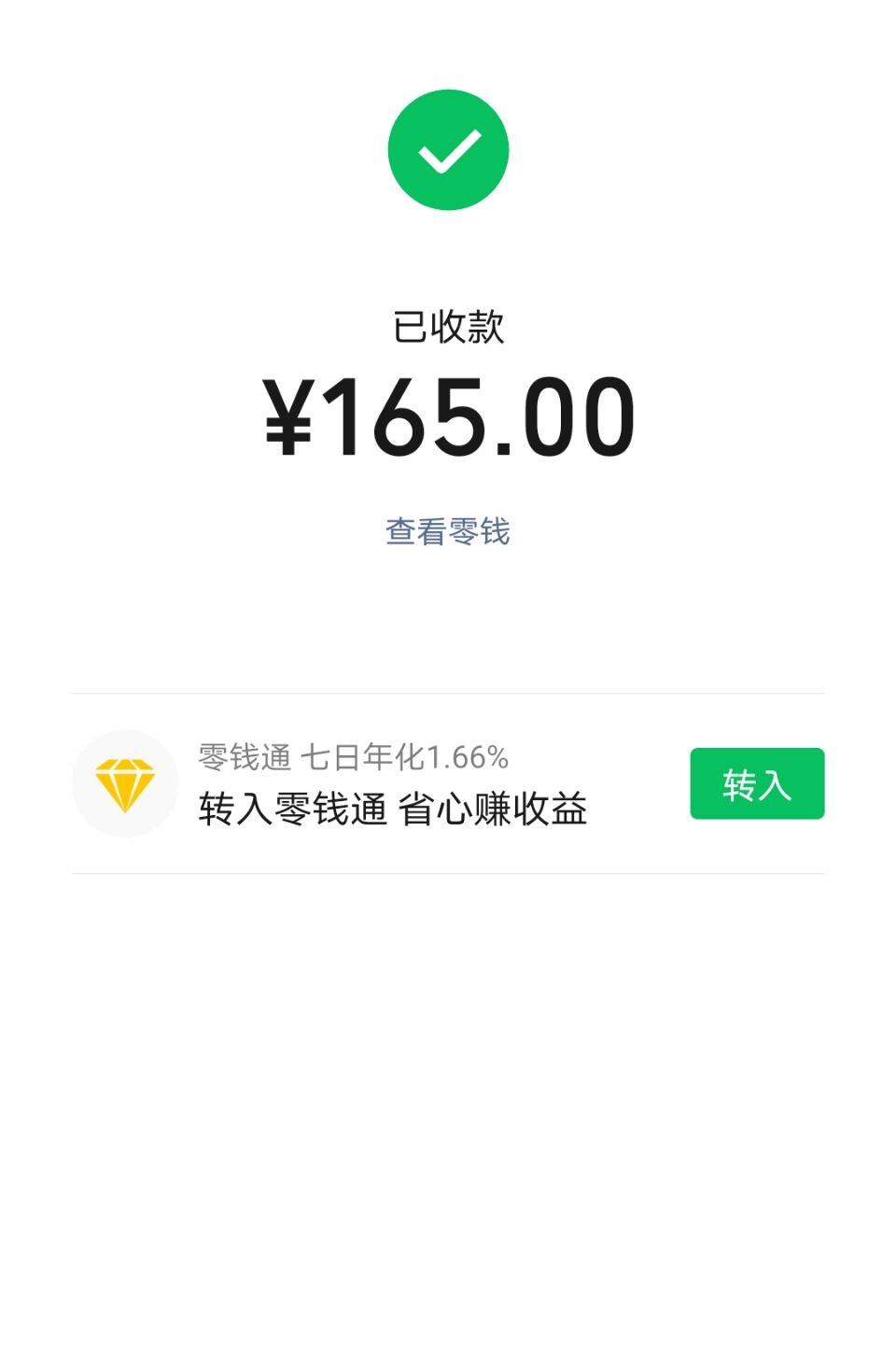Open 查看零钱 to view wallet balance

point(448,529)
